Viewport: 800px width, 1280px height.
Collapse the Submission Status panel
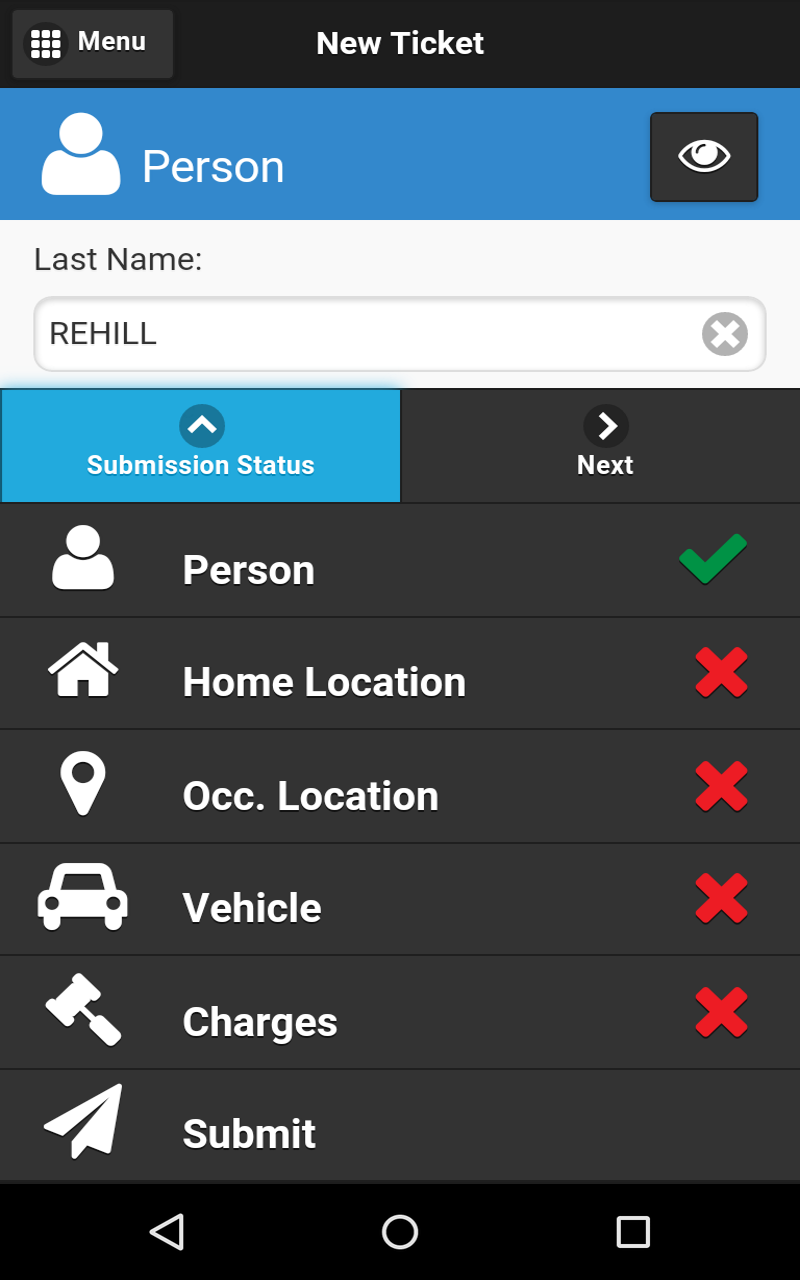pyautogui.click(x=200, y=445)
